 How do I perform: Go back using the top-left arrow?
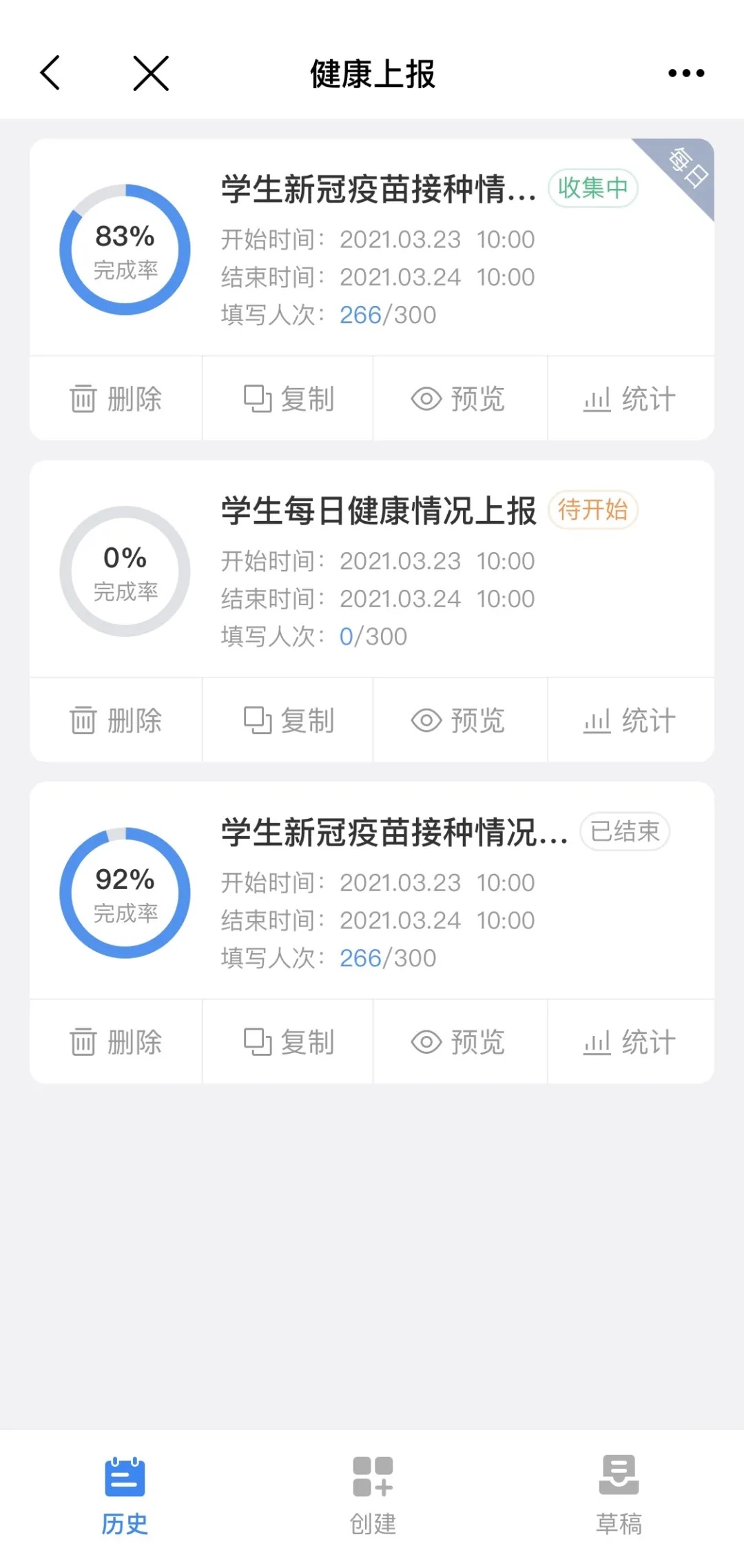click(50, 73)
